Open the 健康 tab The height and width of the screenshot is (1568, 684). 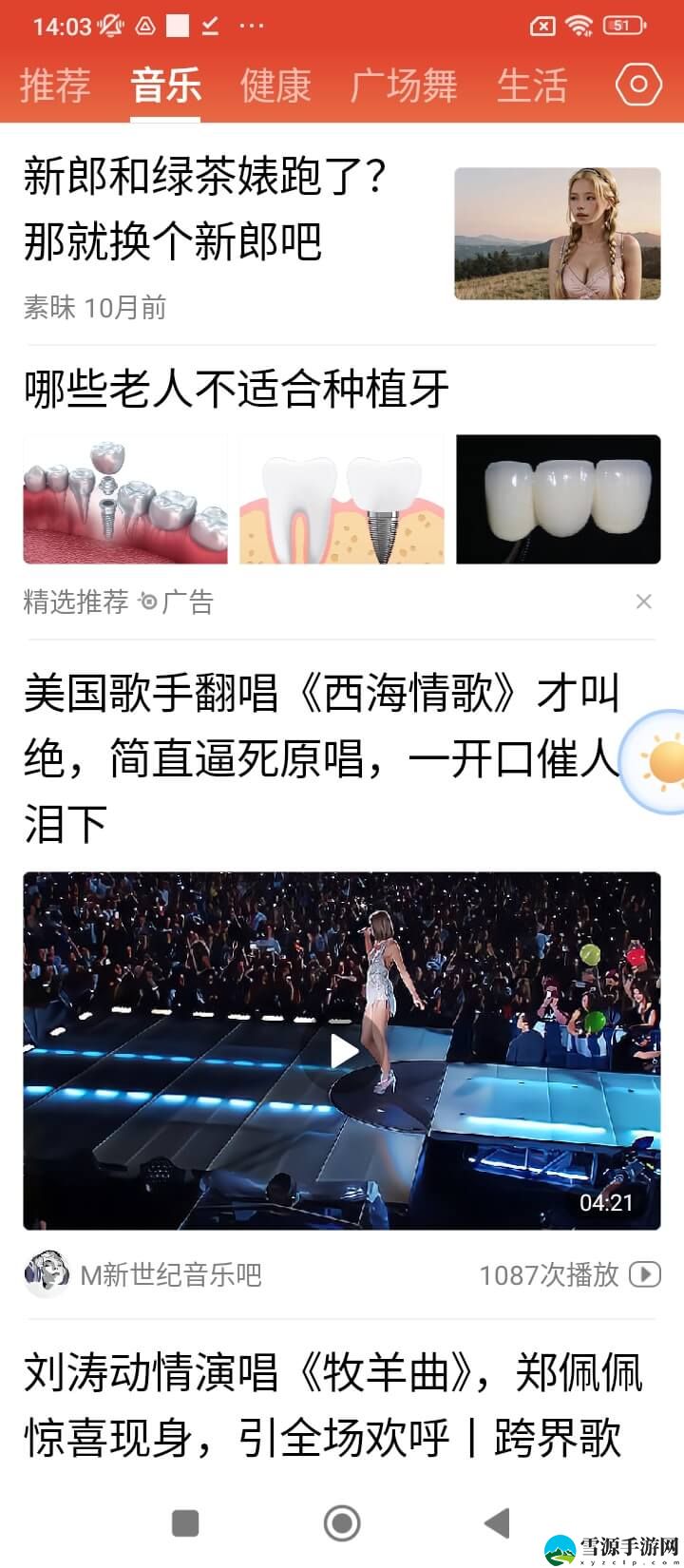coord(275,86)
